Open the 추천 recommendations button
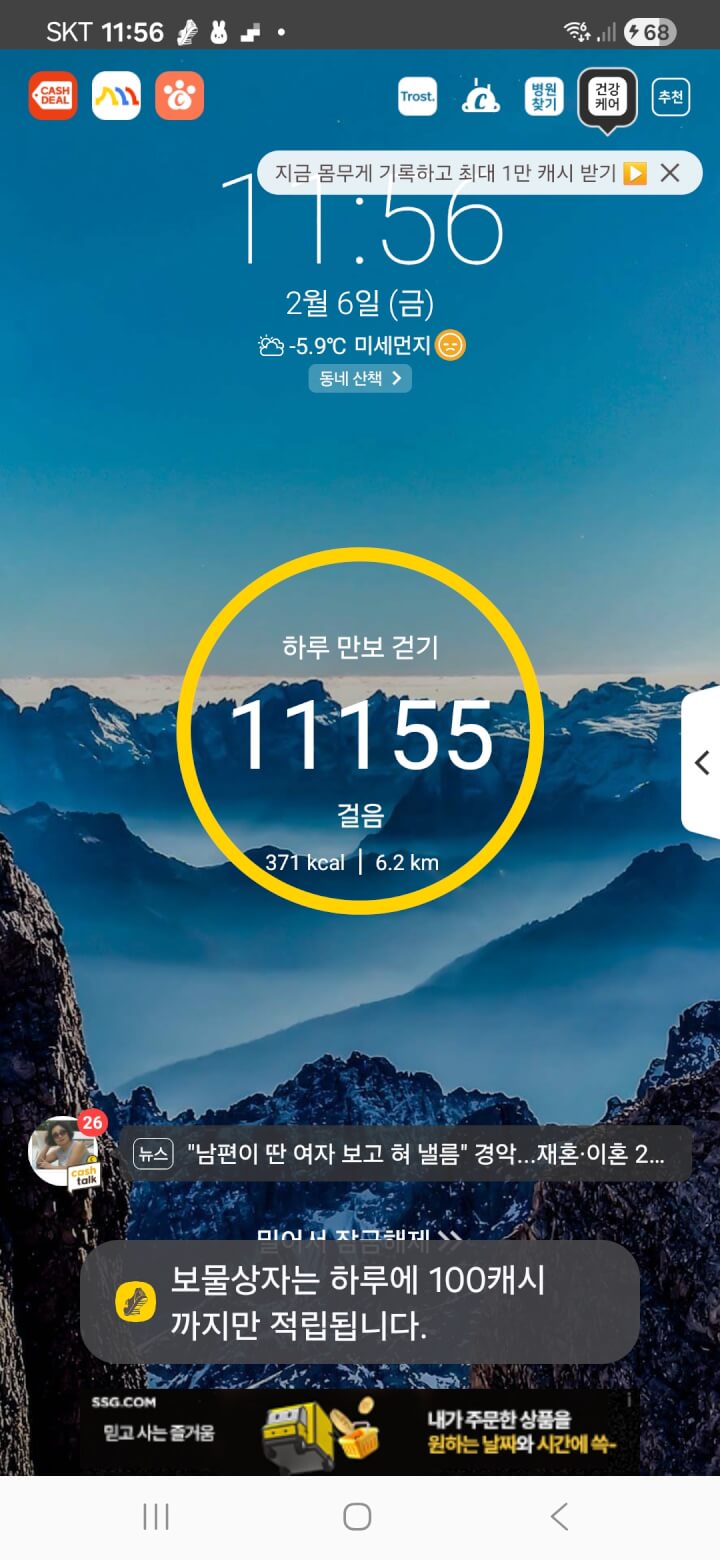Viewport: 720px width, 1560px height. 670,97
